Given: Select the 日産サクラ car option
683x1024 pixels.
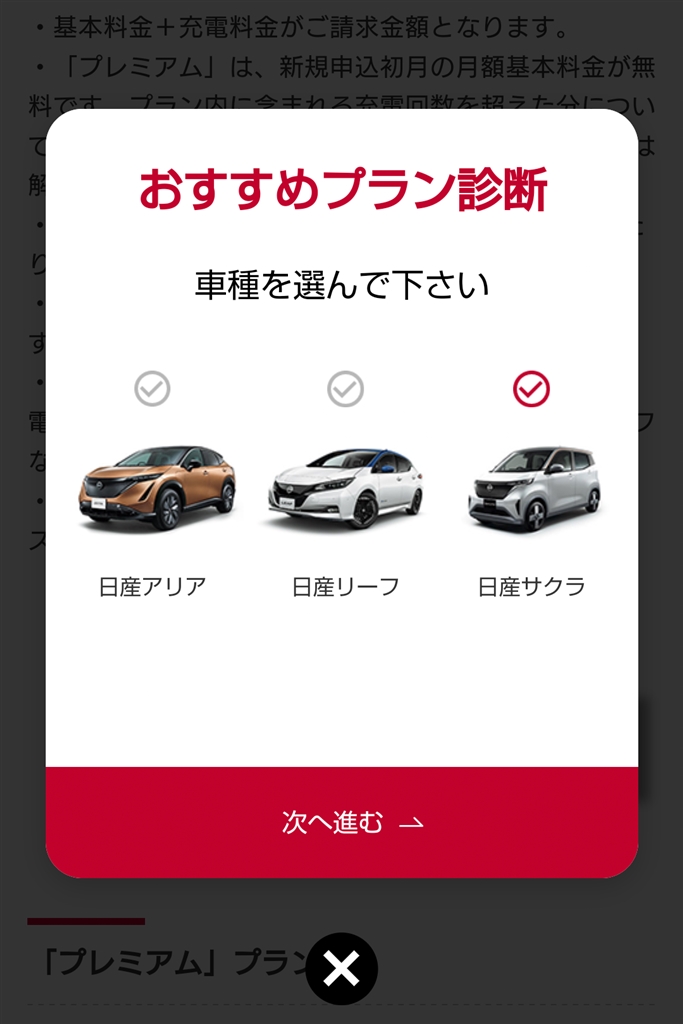Looking at the screenshot, I should pos(532,486).
